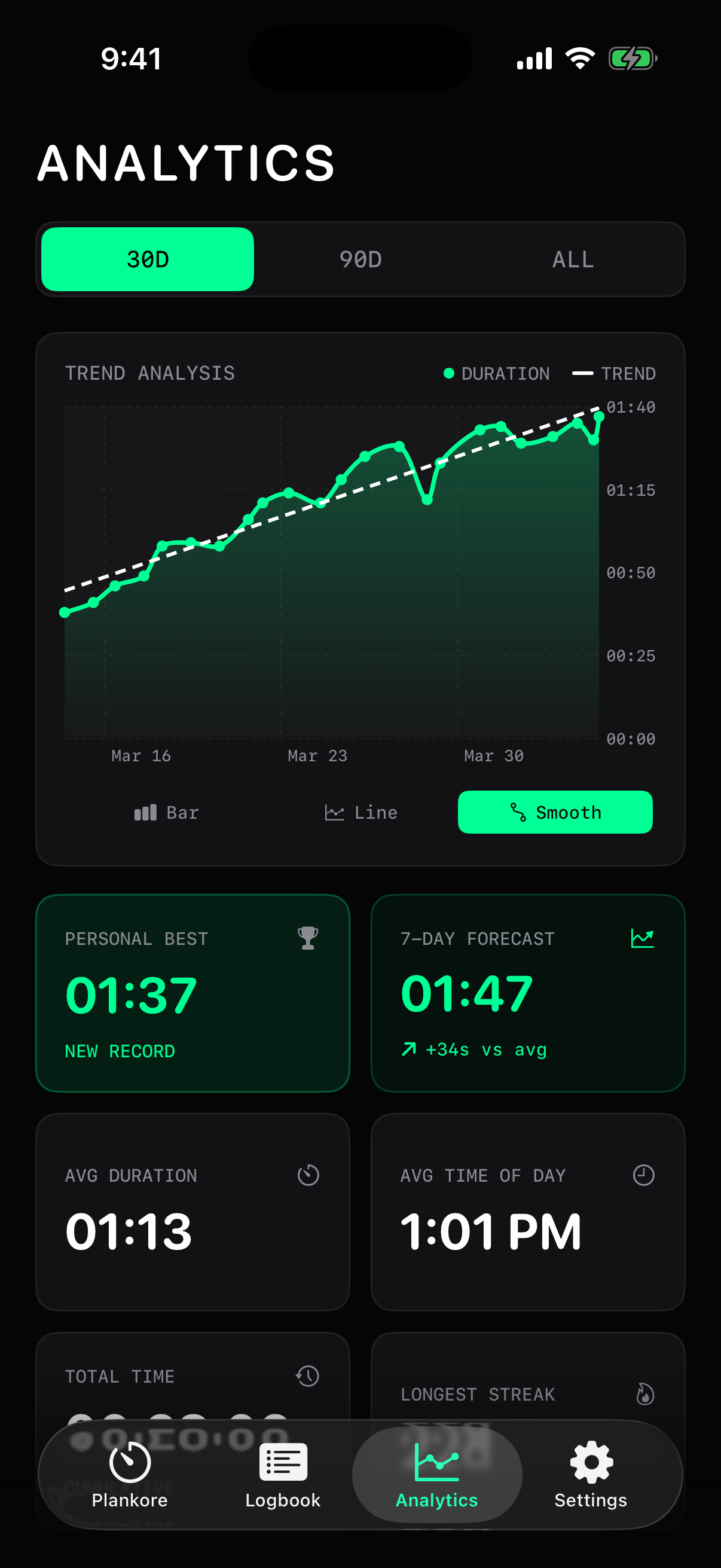Select the 30D filter button
Image resolution: width=721 pixels, height=1568 pixels.
[146, 260]
